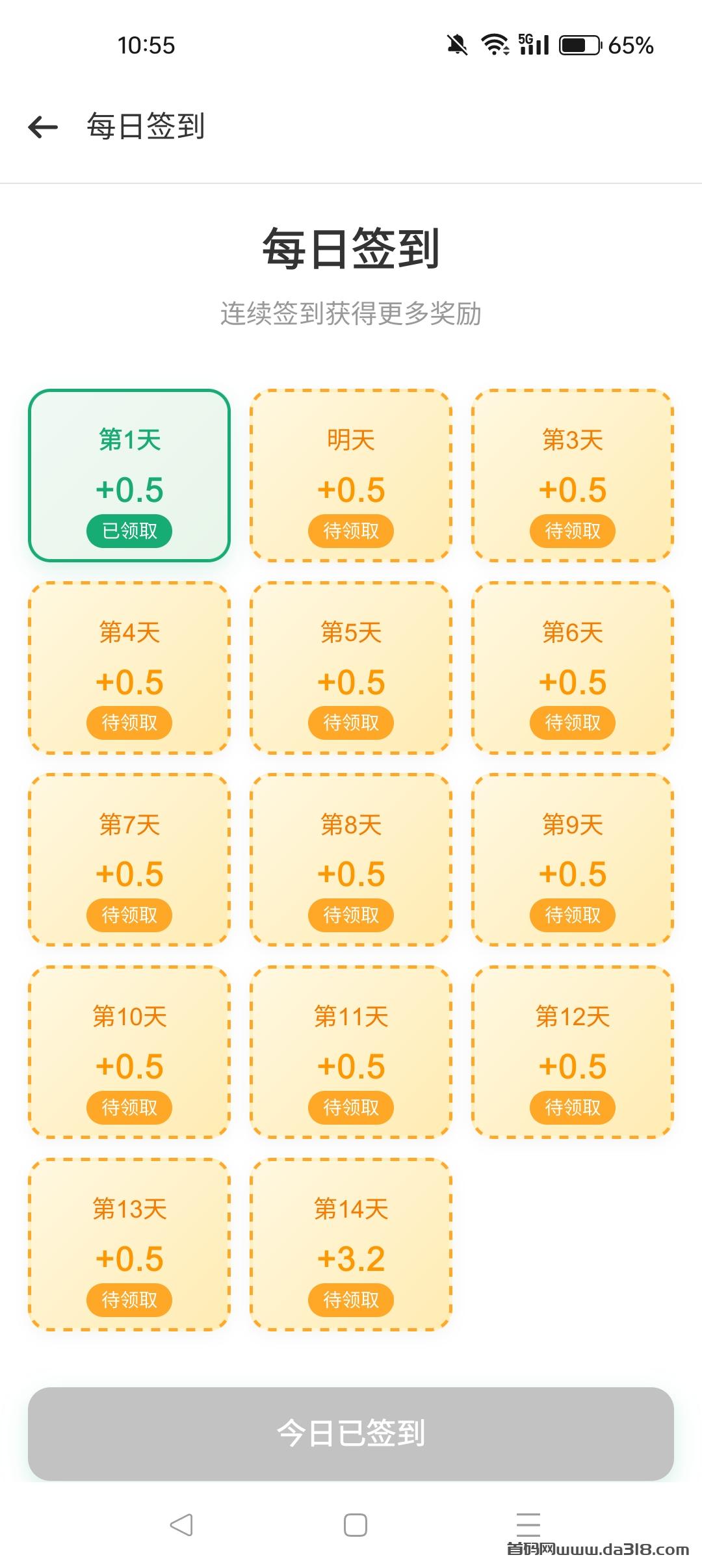This screenshot has width=702, height=1568.
Task: Go back using the top arrow
Action: (43, 127)
